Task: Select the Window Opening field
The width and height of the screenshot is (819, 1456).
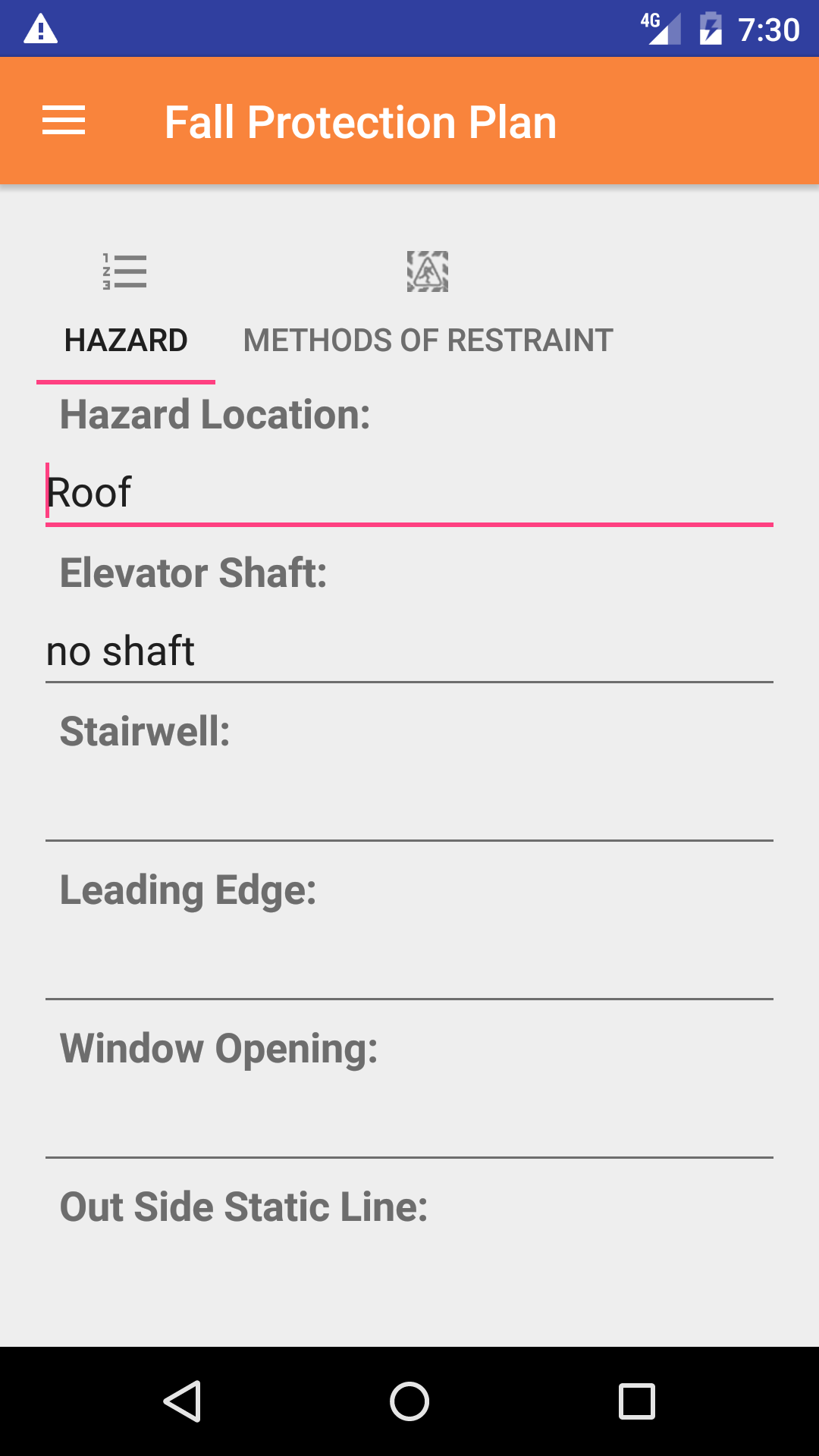Action: [x=409, y=1125]
